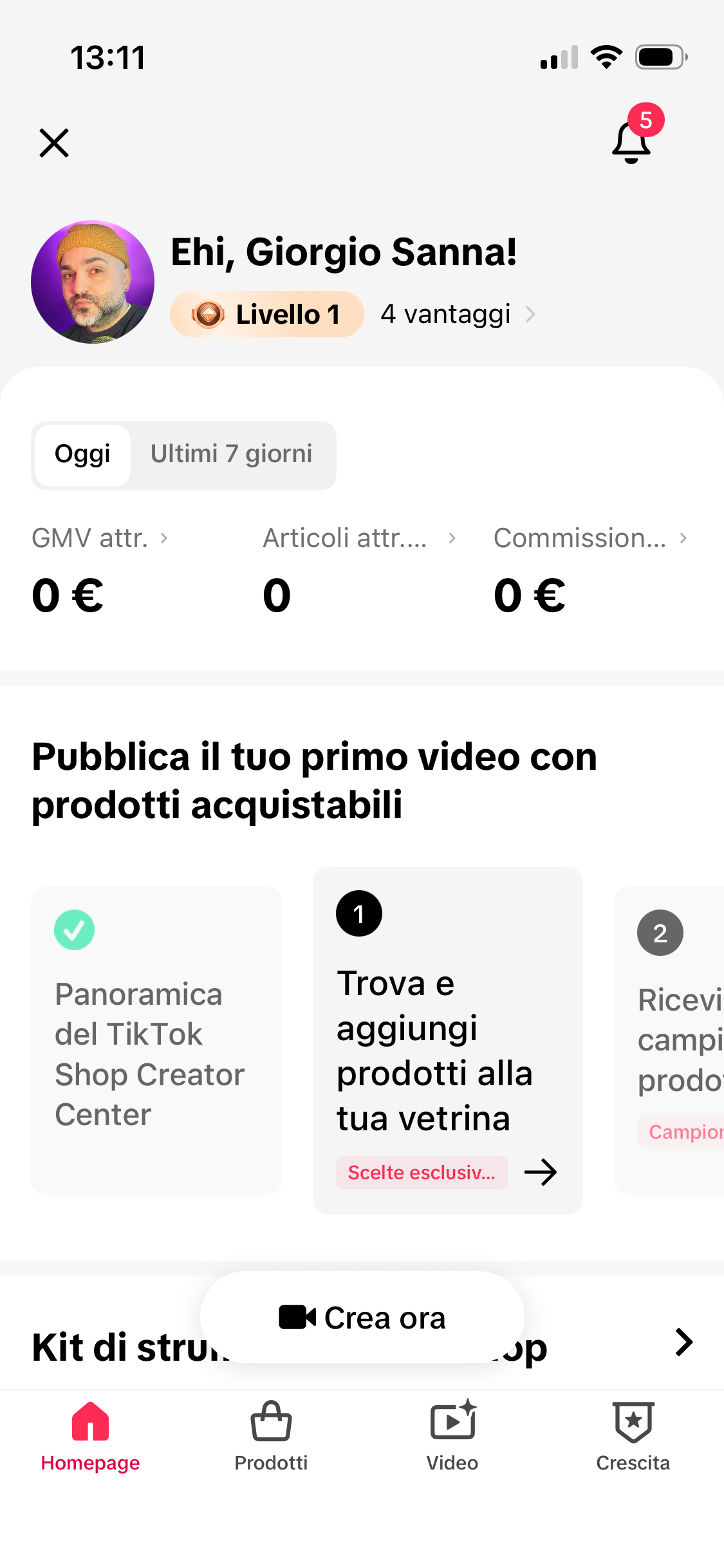Switch to the Video tab
This screenshot has height=1568, width=724.
click(x=452, y=1437)
